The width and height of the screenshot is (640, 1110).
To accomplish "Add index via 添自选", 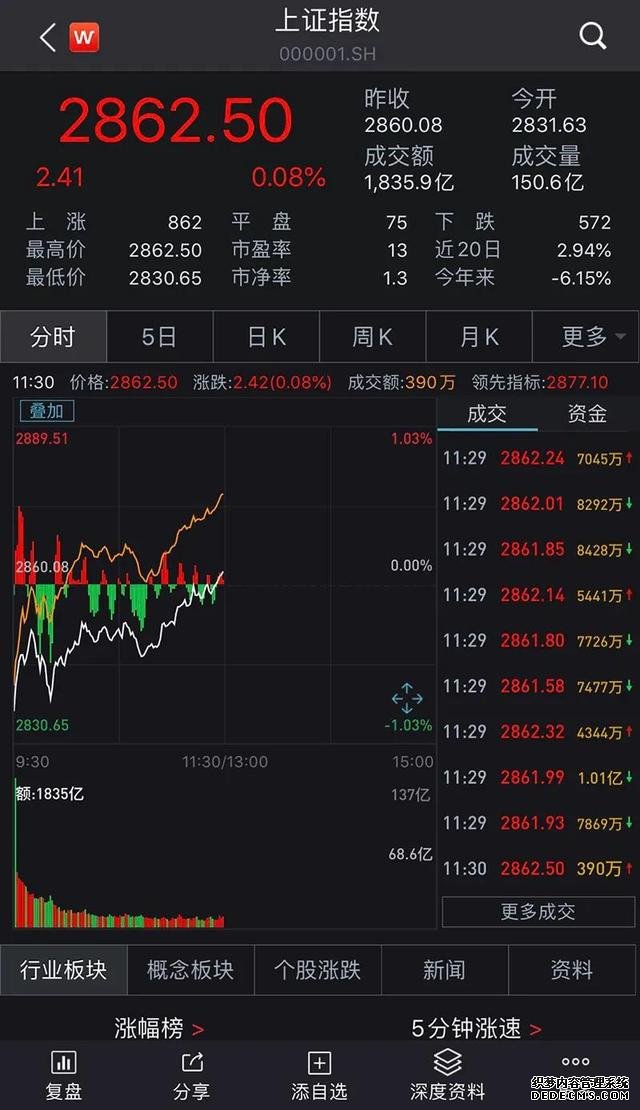I will tap(319, 1075).
